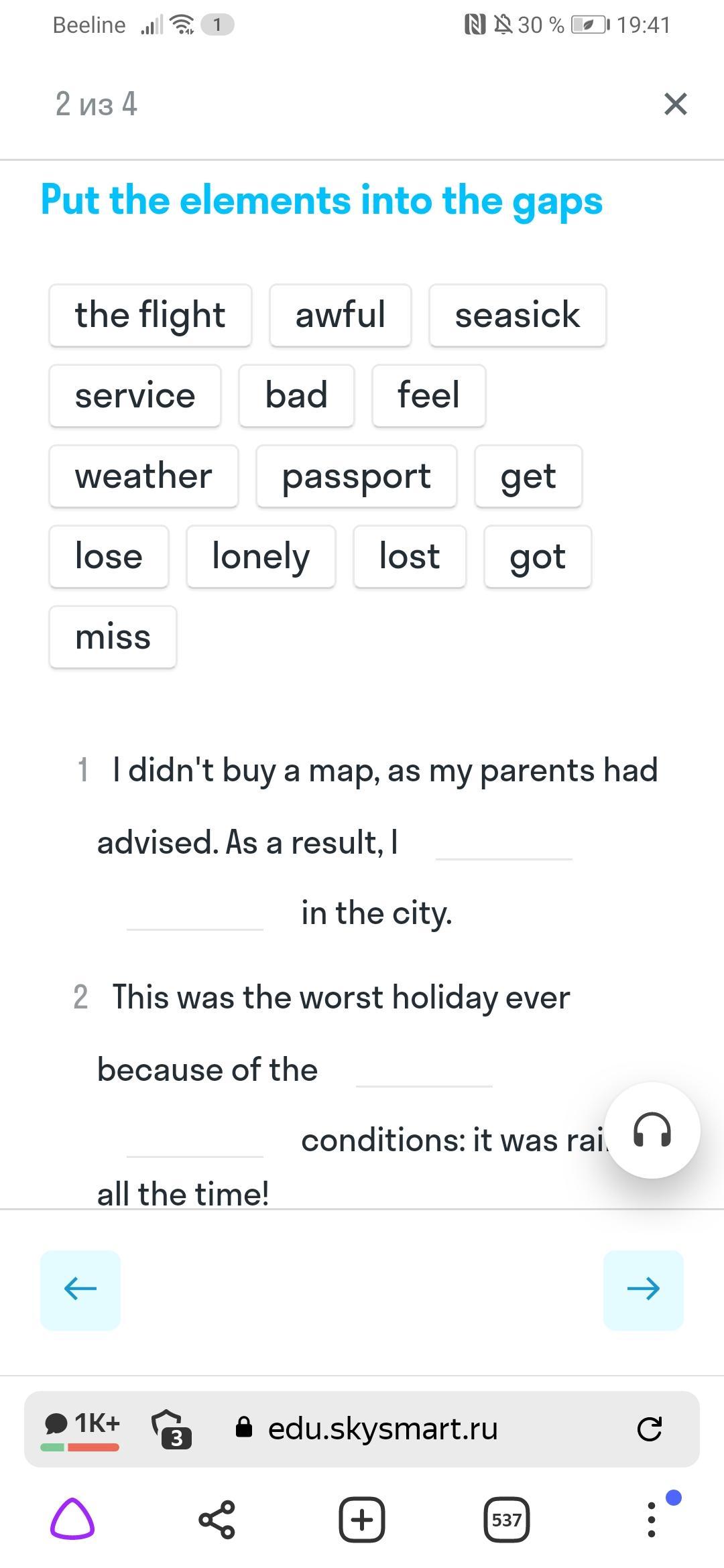Go to the previous exercise
The height and width of the screenshot is (1568, 724).
(x=80, y=1289)
